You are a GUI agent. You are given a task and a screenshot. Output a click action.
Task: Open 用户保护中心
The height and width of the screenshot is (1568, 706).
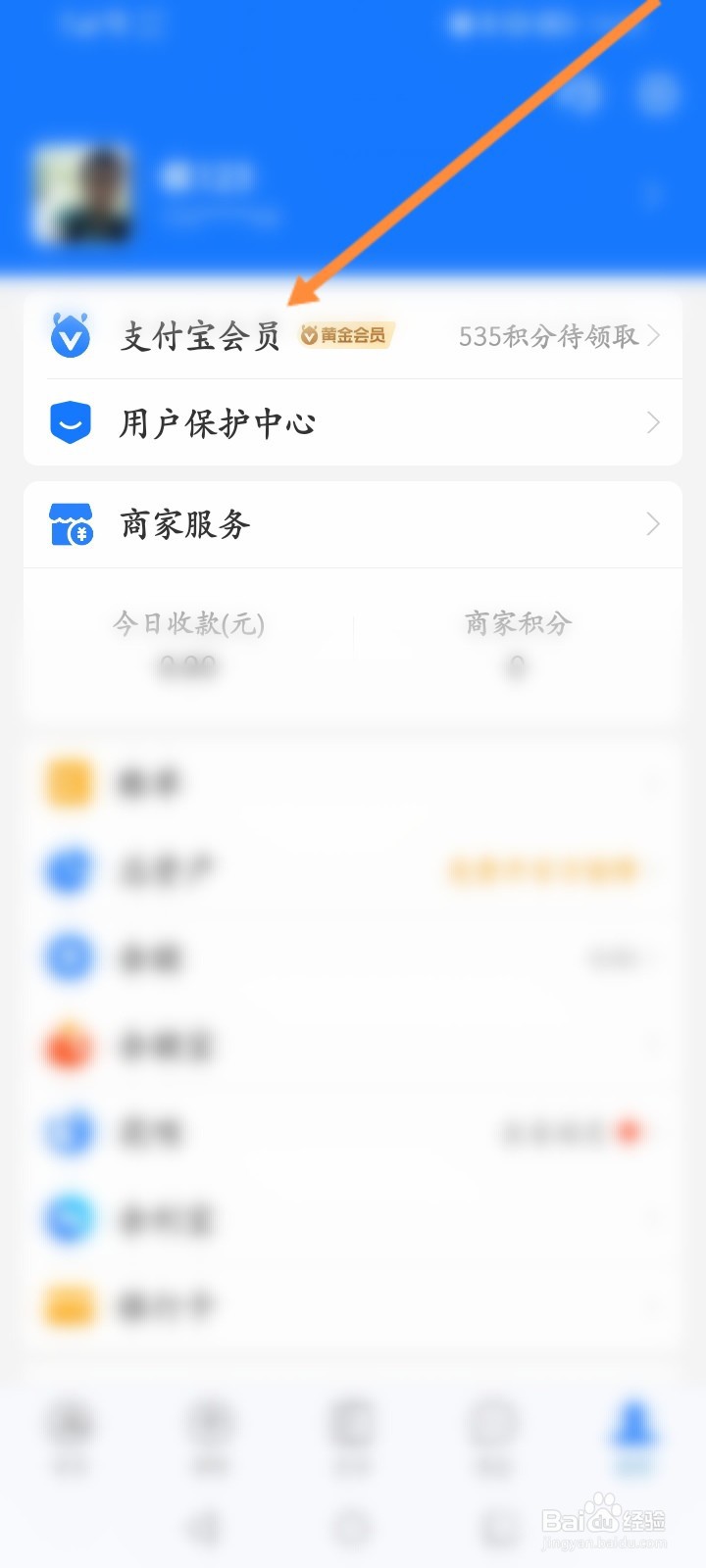pos(353,422)
